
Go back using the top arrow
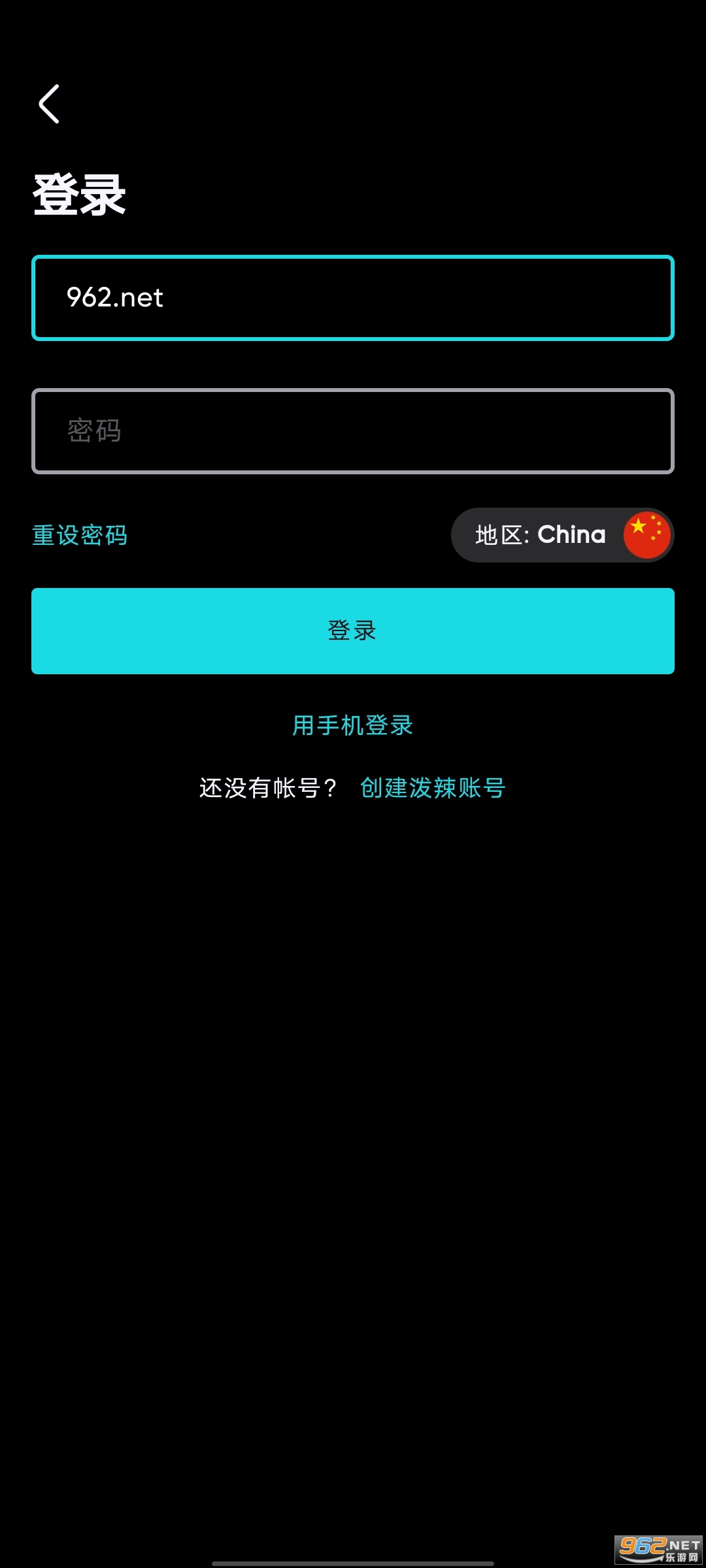click(50, 104)
